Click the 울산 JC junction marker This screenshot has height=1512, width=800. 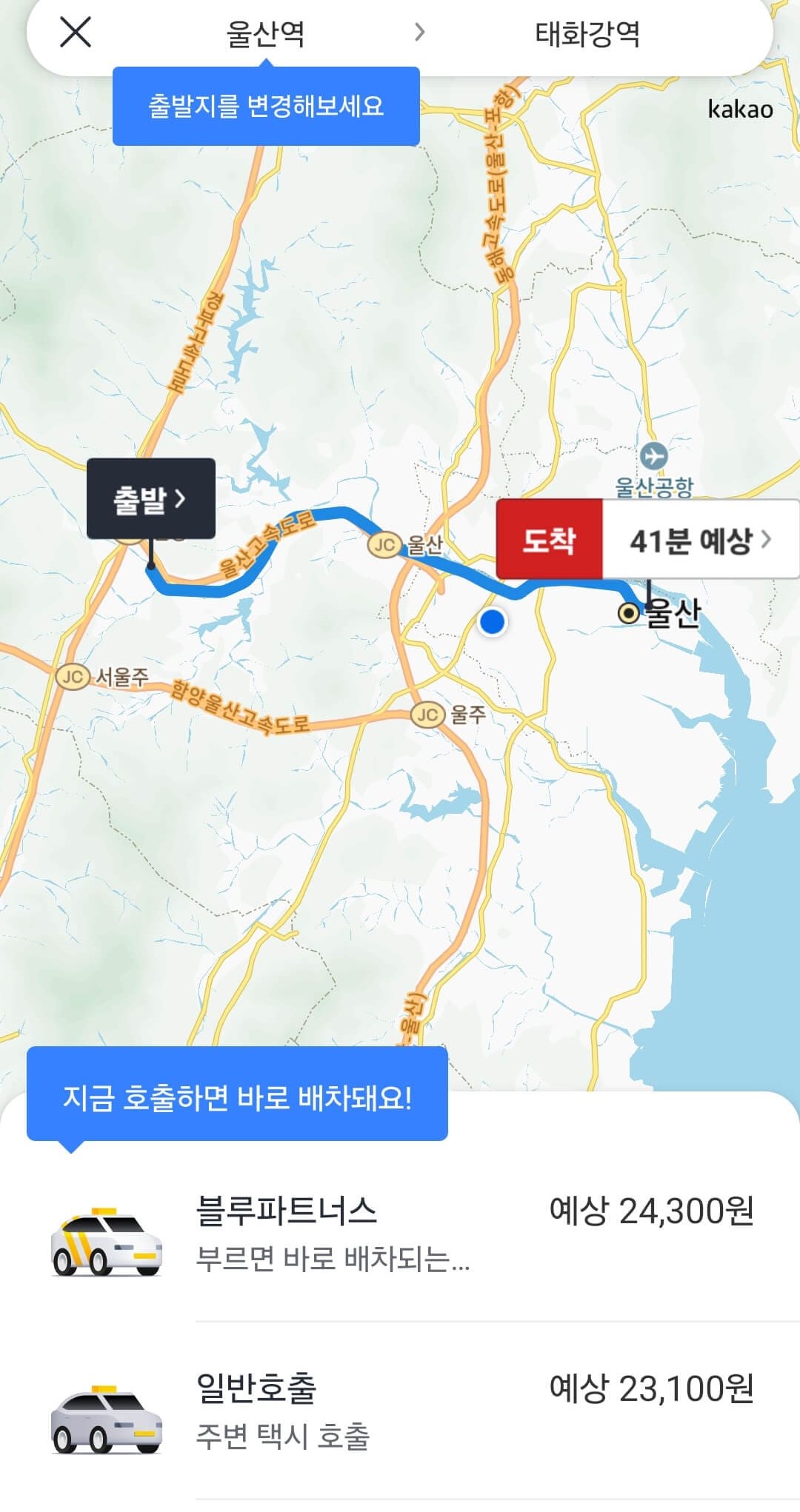pos(385,546)
